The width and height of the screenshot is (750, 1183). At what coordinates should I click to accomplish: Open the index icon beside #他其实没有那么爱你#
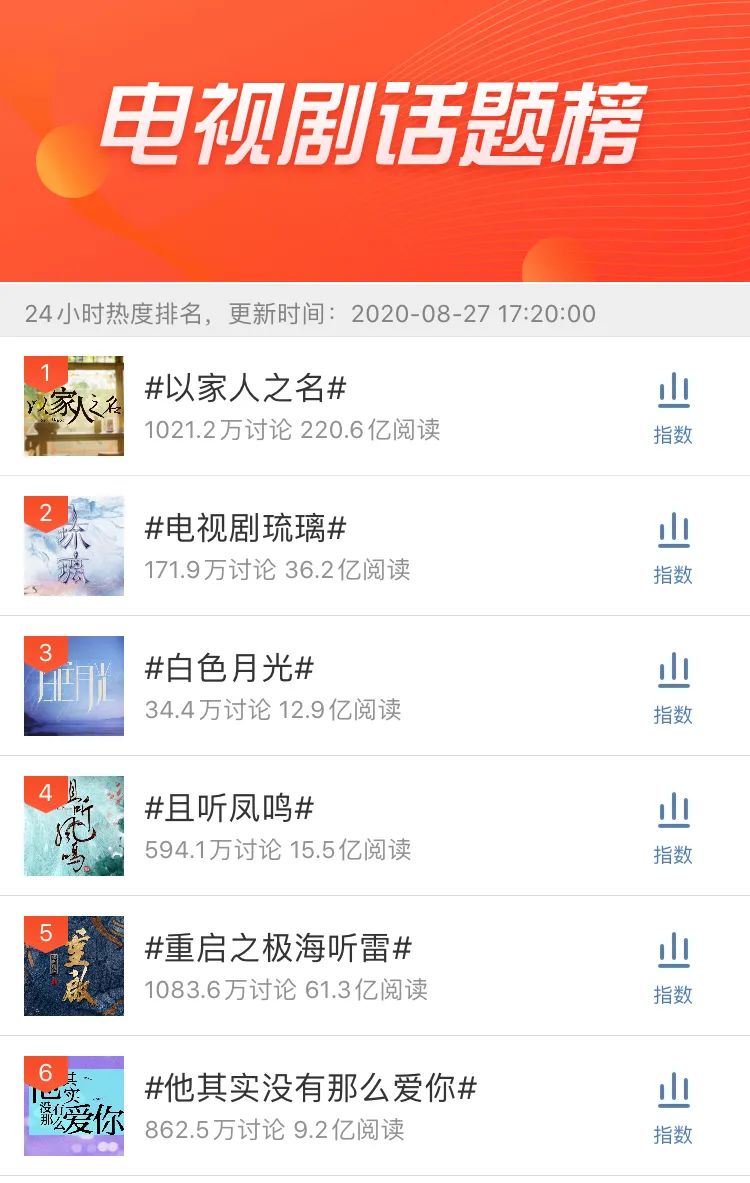point(674,1097)
